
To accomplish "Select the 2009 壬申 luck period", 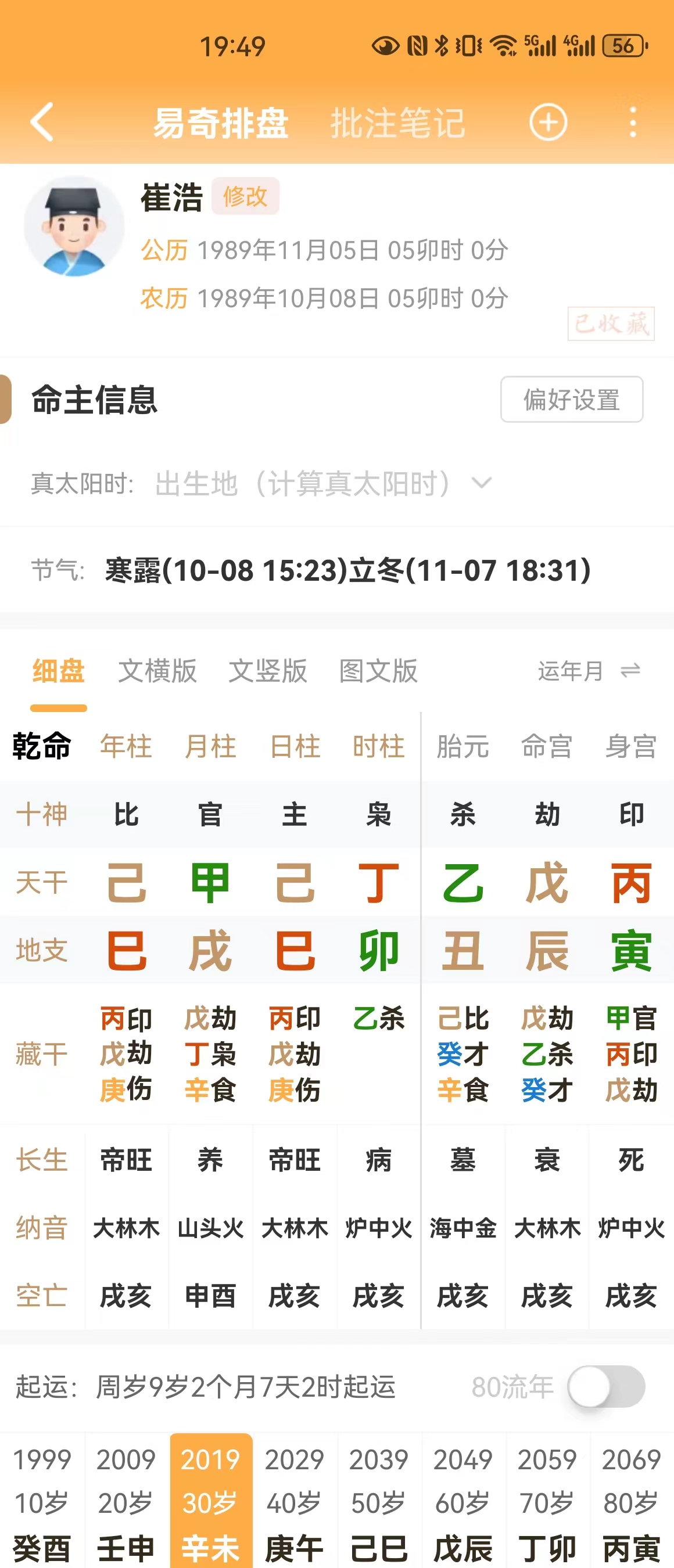I will 126,1502.
